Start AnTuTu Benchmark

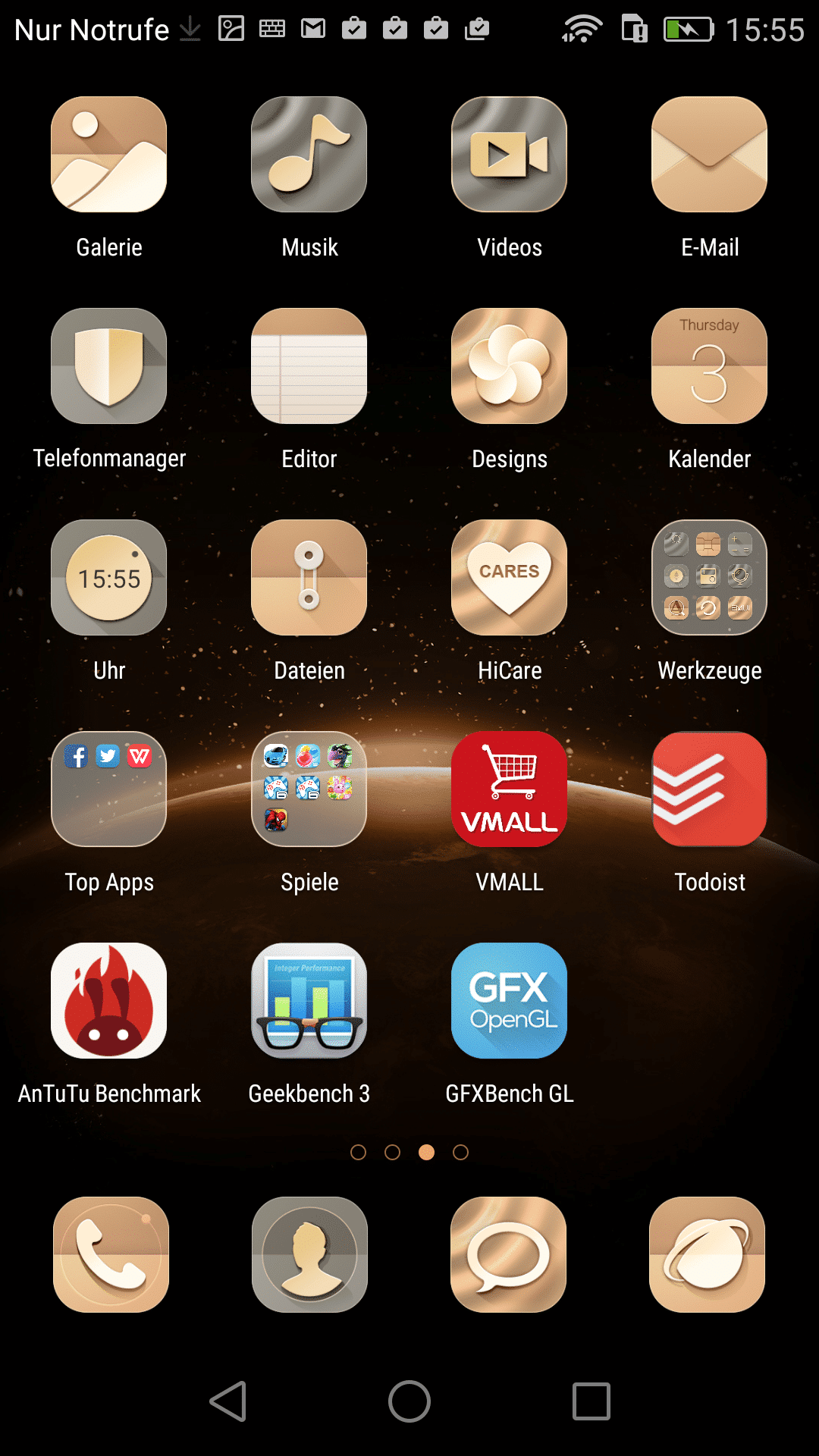(109, 1001)
